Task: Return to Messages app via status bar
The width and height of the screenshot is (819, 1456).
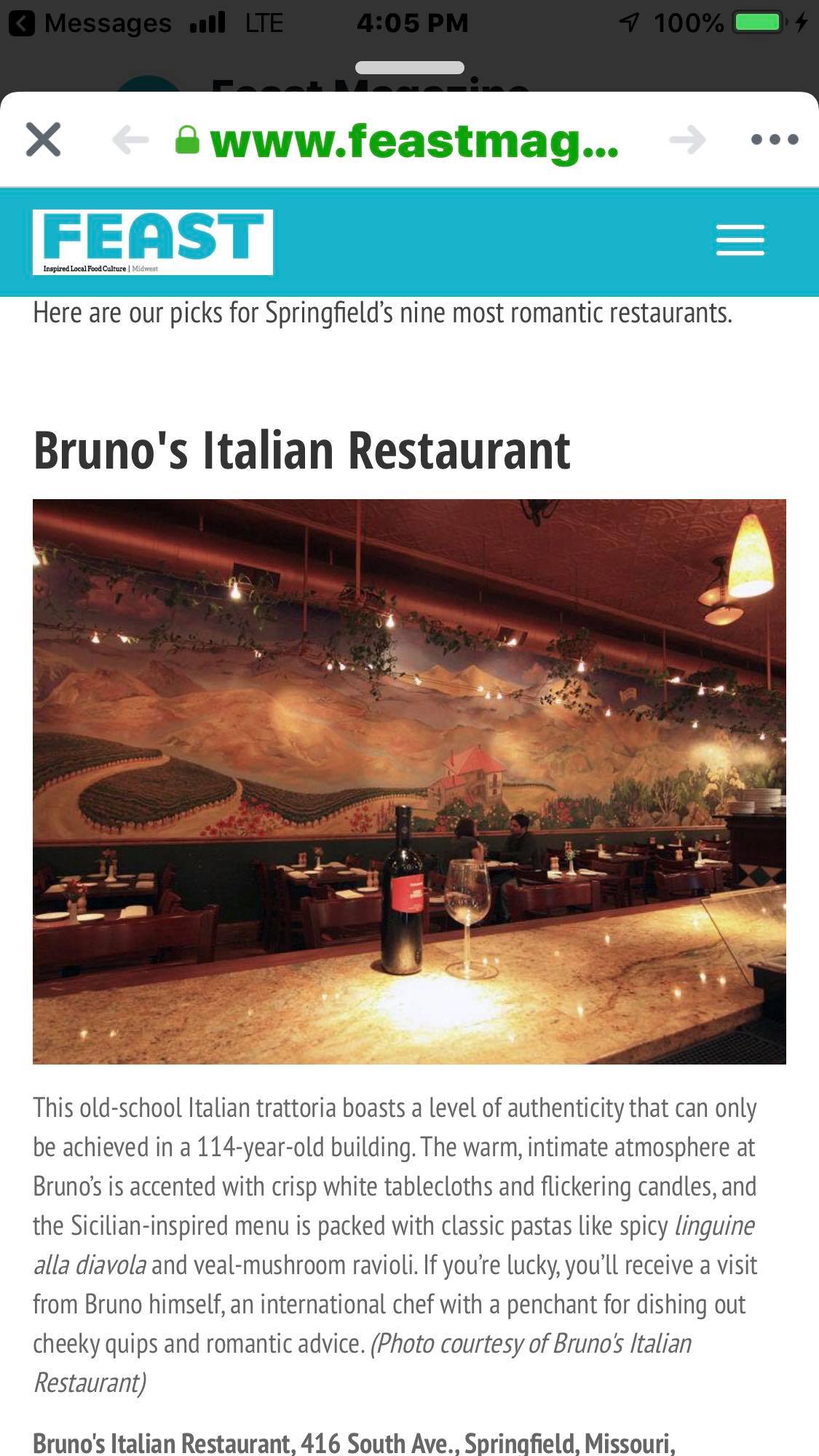Action: point(91,23)
